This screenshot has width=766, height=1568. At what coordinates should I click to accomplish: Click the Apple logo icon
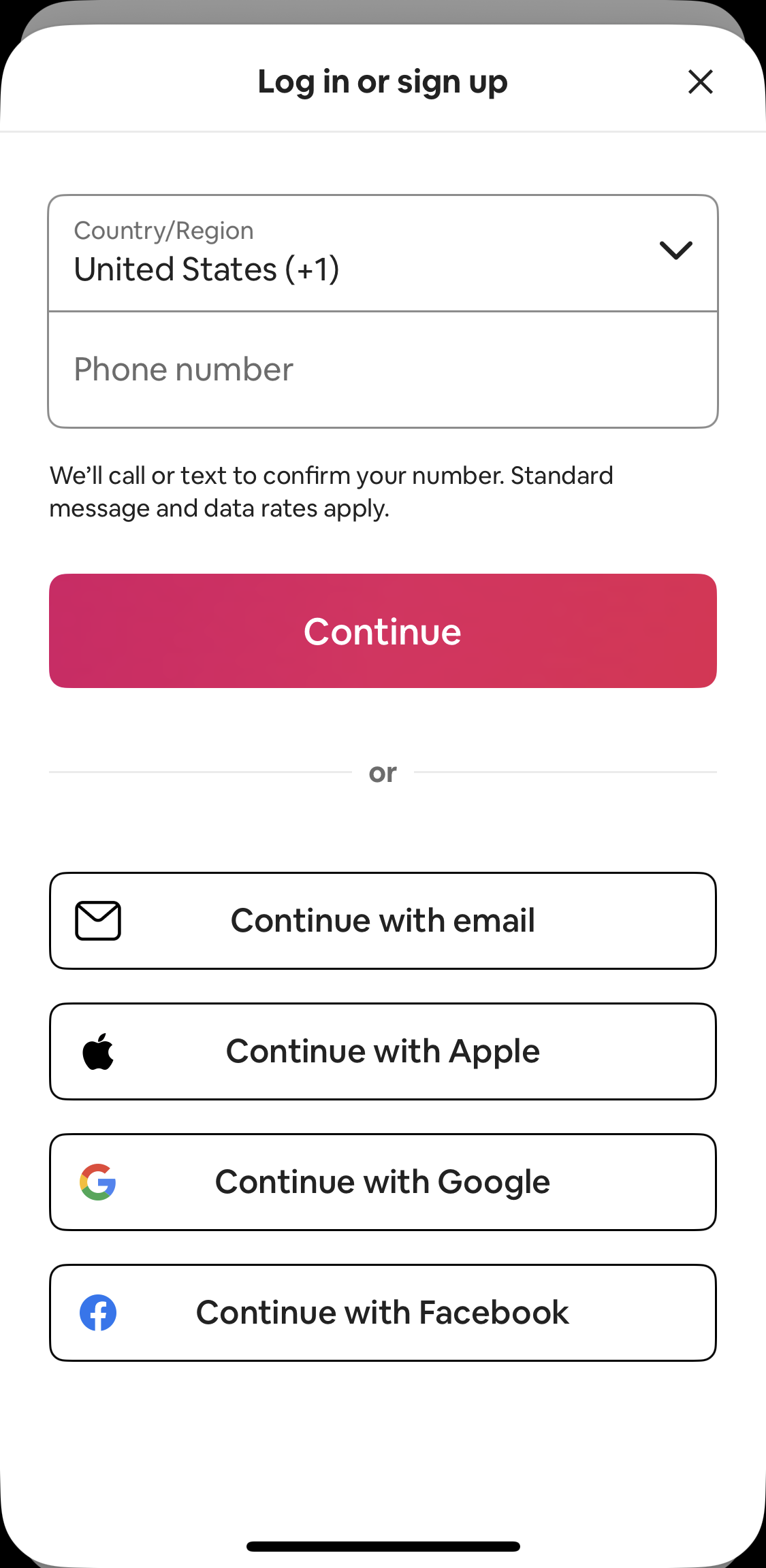pos(97,1051)
